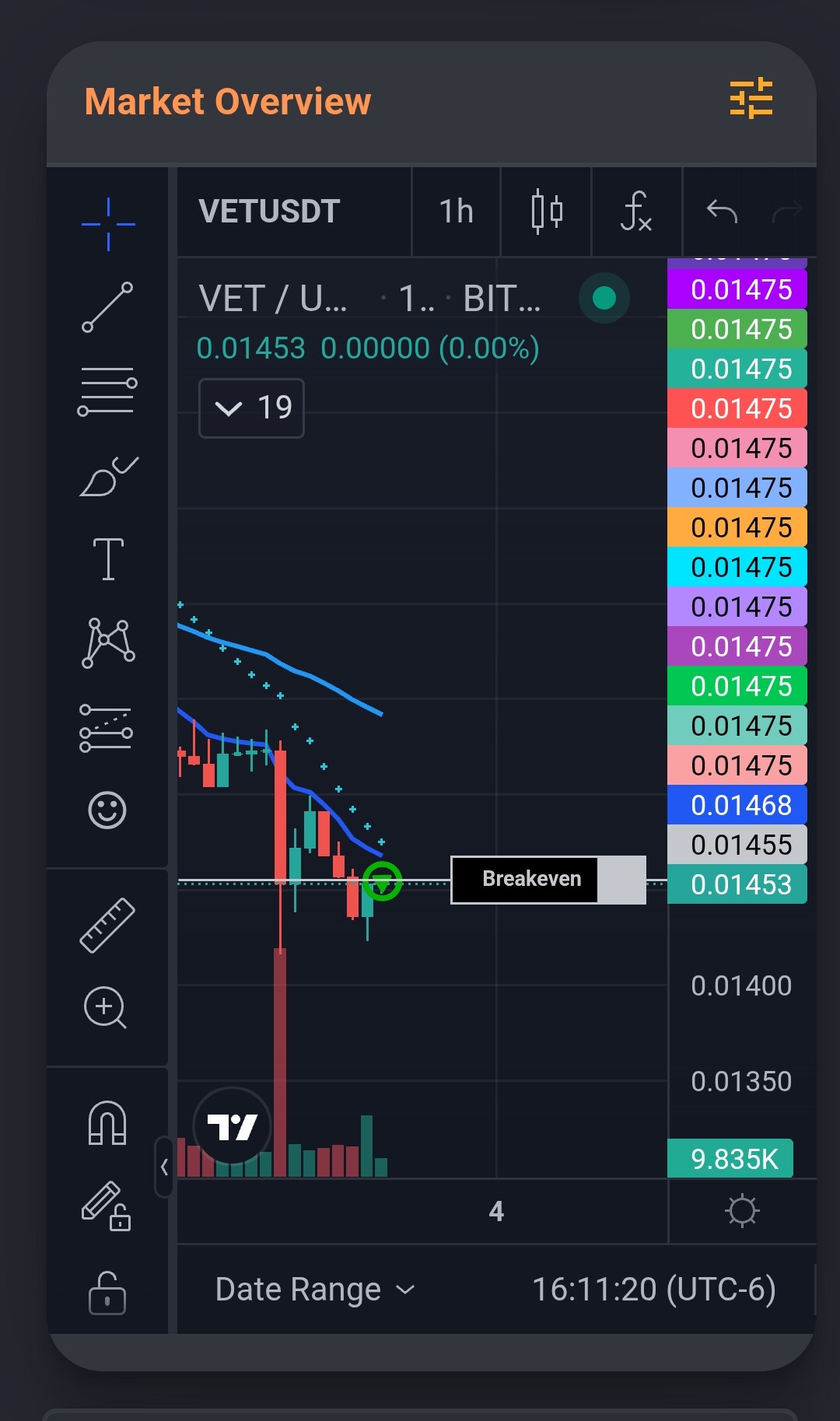Open the Fibonacci retracement tool
Image resolution: width=840 pixels, height=1421 pixels.
(x=107, y=391)
